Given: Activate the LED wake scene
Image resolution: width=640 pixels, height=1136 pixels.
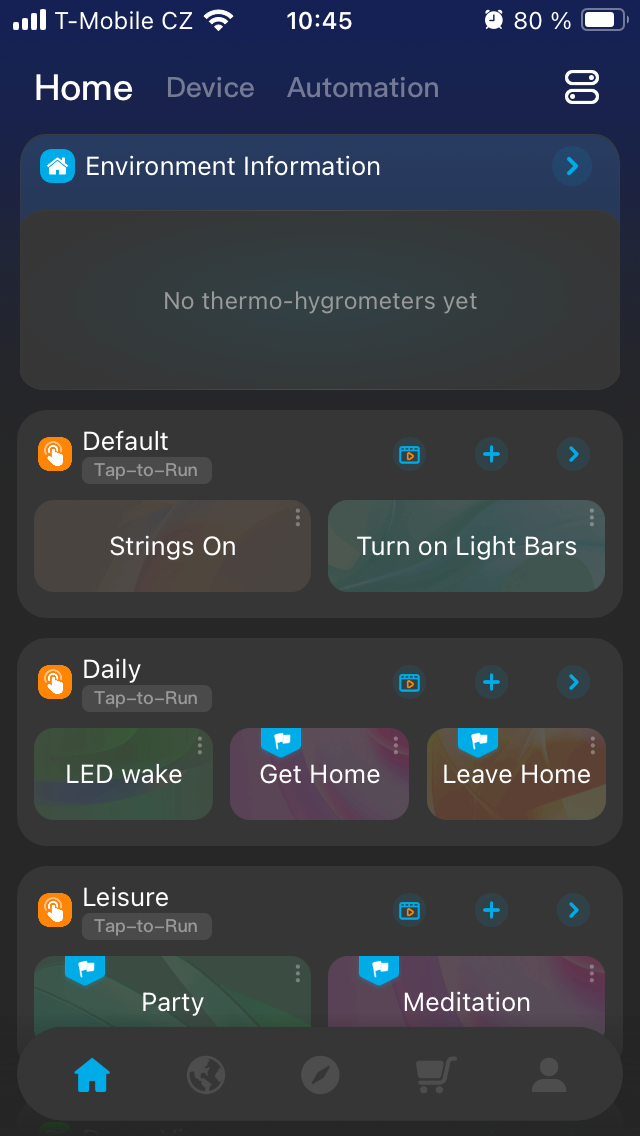Looking at the screenshot, I should point(123,774).
